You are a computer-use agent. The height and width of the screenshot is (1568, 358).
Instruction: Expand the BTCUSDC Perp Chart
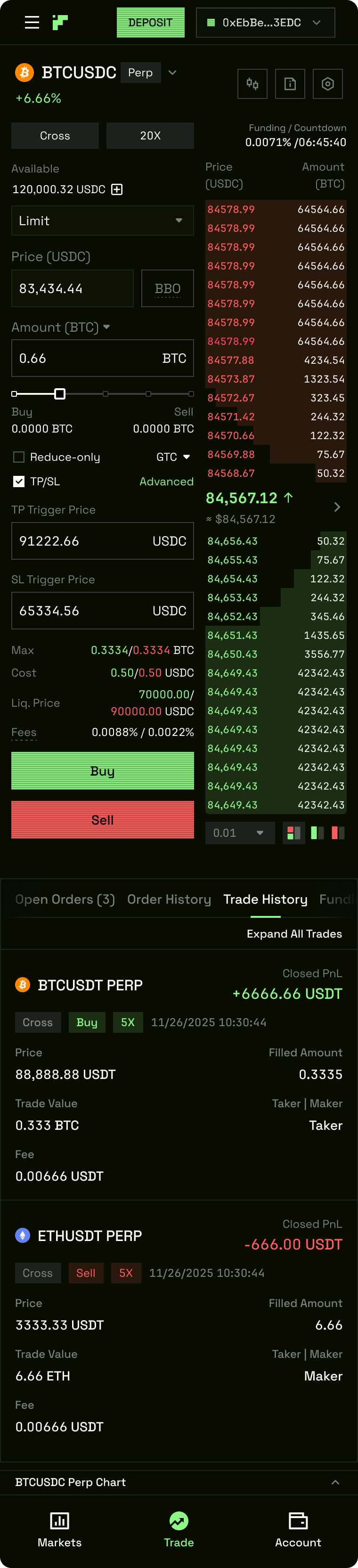(x=335, y=1482)
